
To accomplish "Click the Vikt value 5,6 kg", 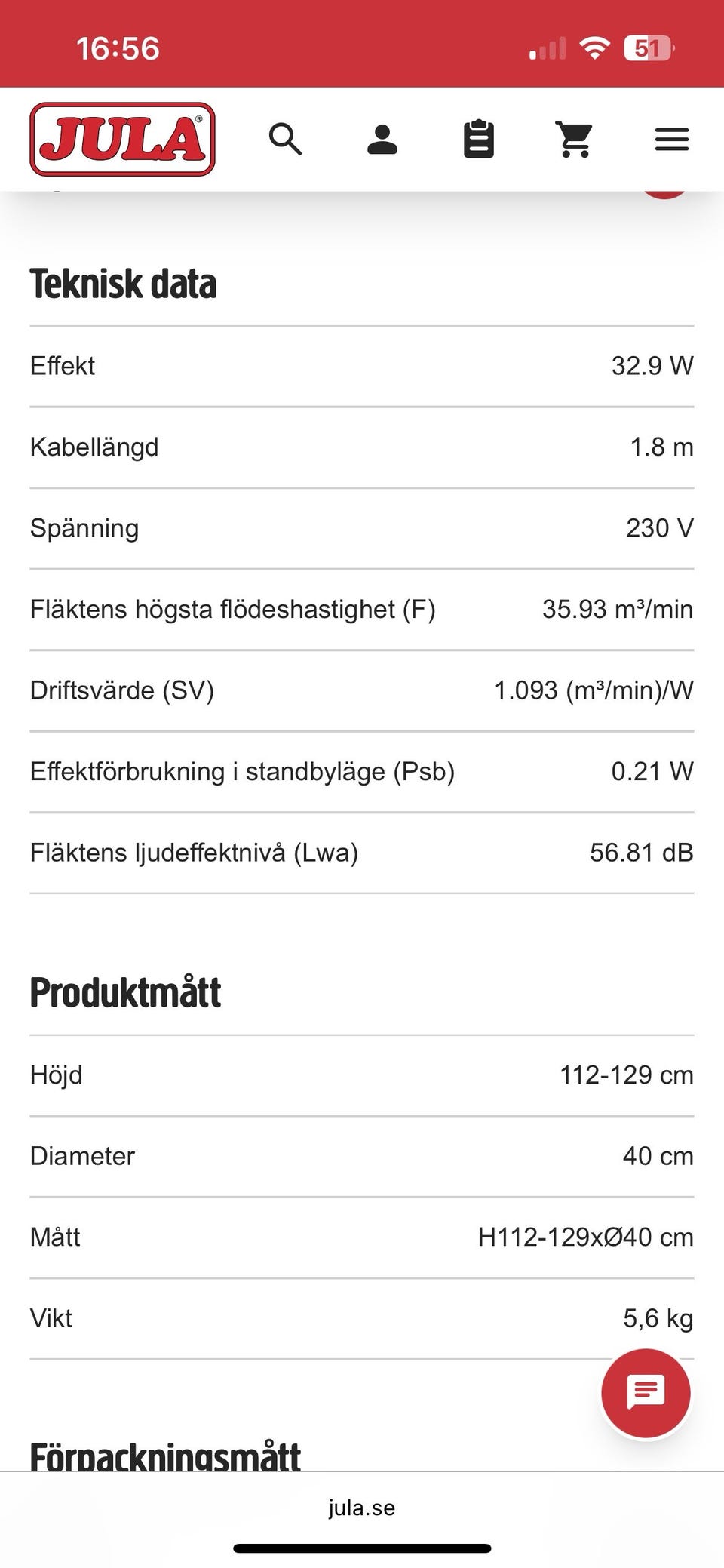I will point(658,1317).
